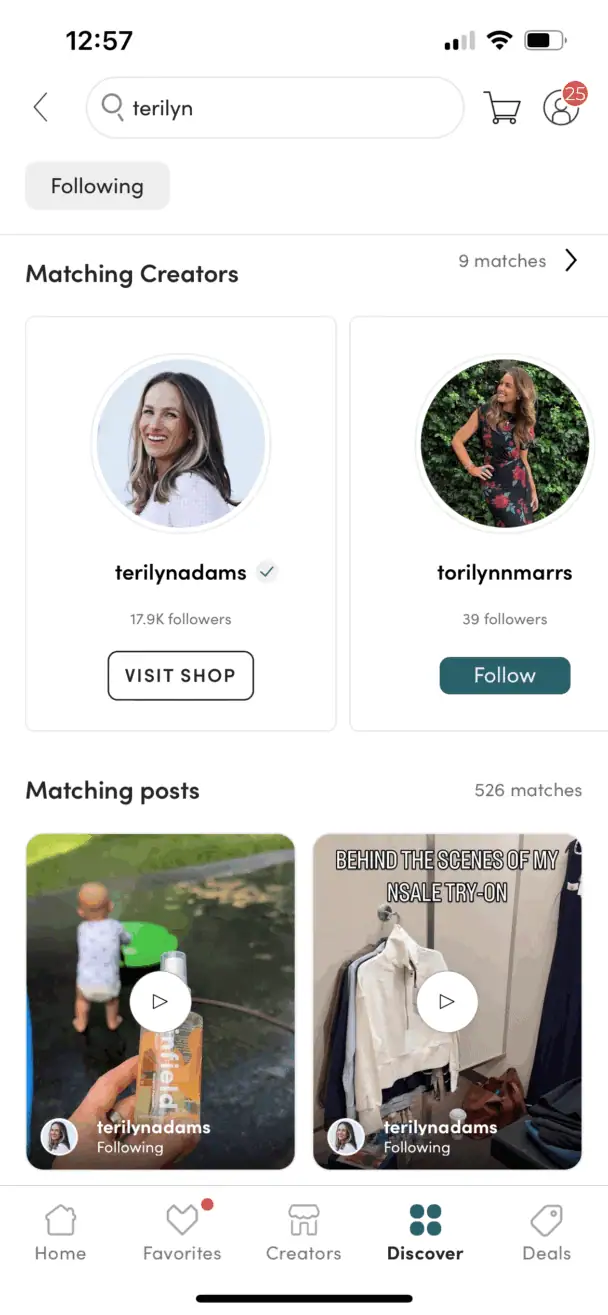This screenshot has width=608, height=1315.
Task: Play the baby and spray bottle video
Action: pos(160,1001)
